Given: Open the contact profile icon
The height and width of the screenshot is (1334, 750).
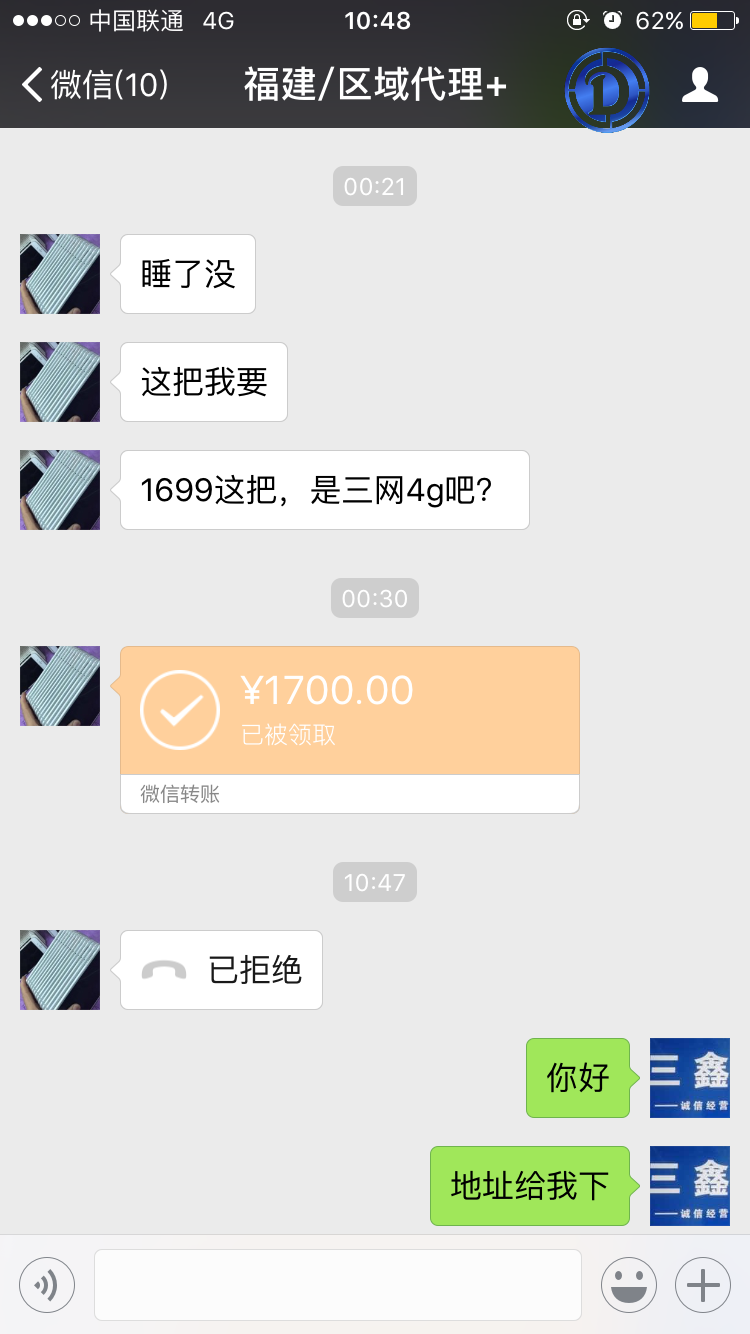Looking at the screenshot, I should click(699, 85).
